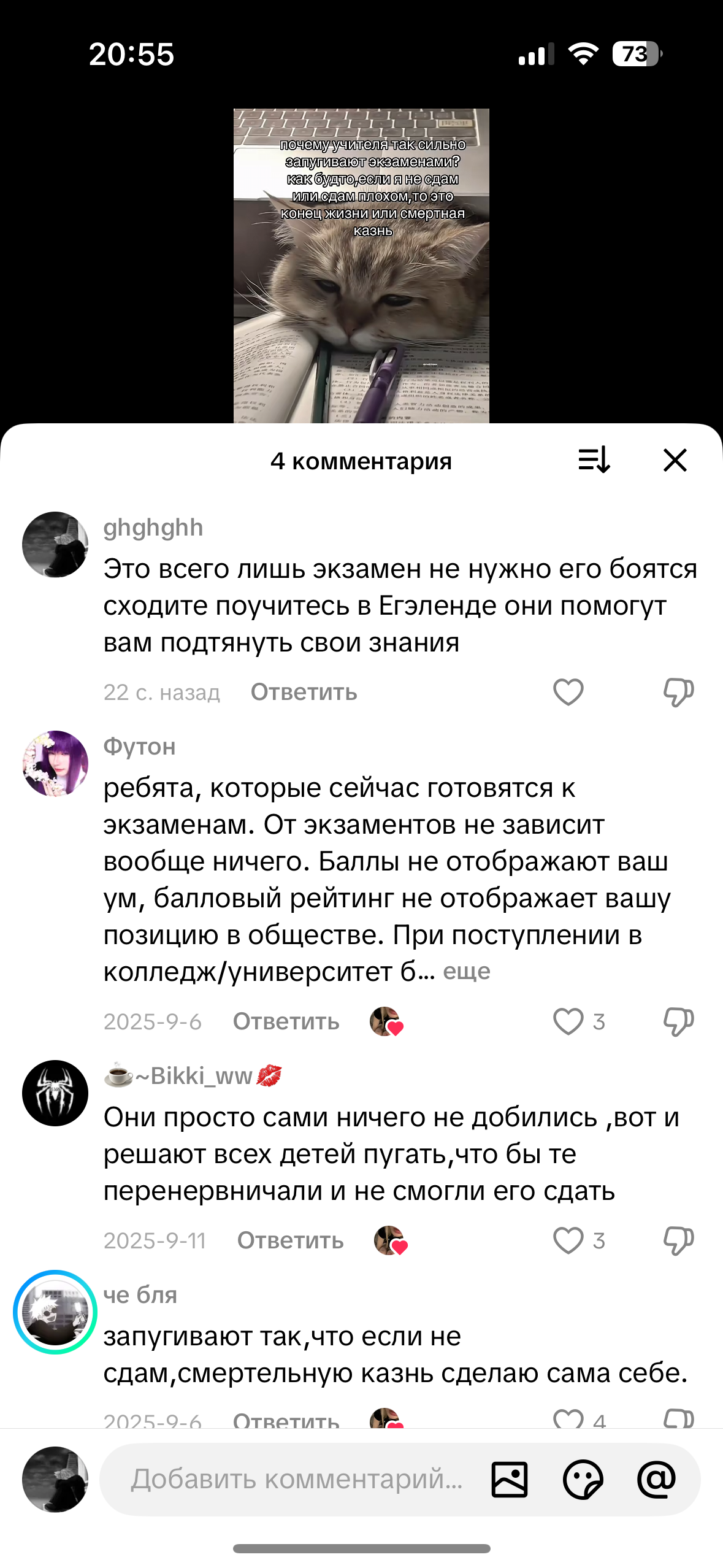The width and height of the screenshot is (723, 1568).
Task: Reply to the comment by Футон
Action: coord(286,1021)
